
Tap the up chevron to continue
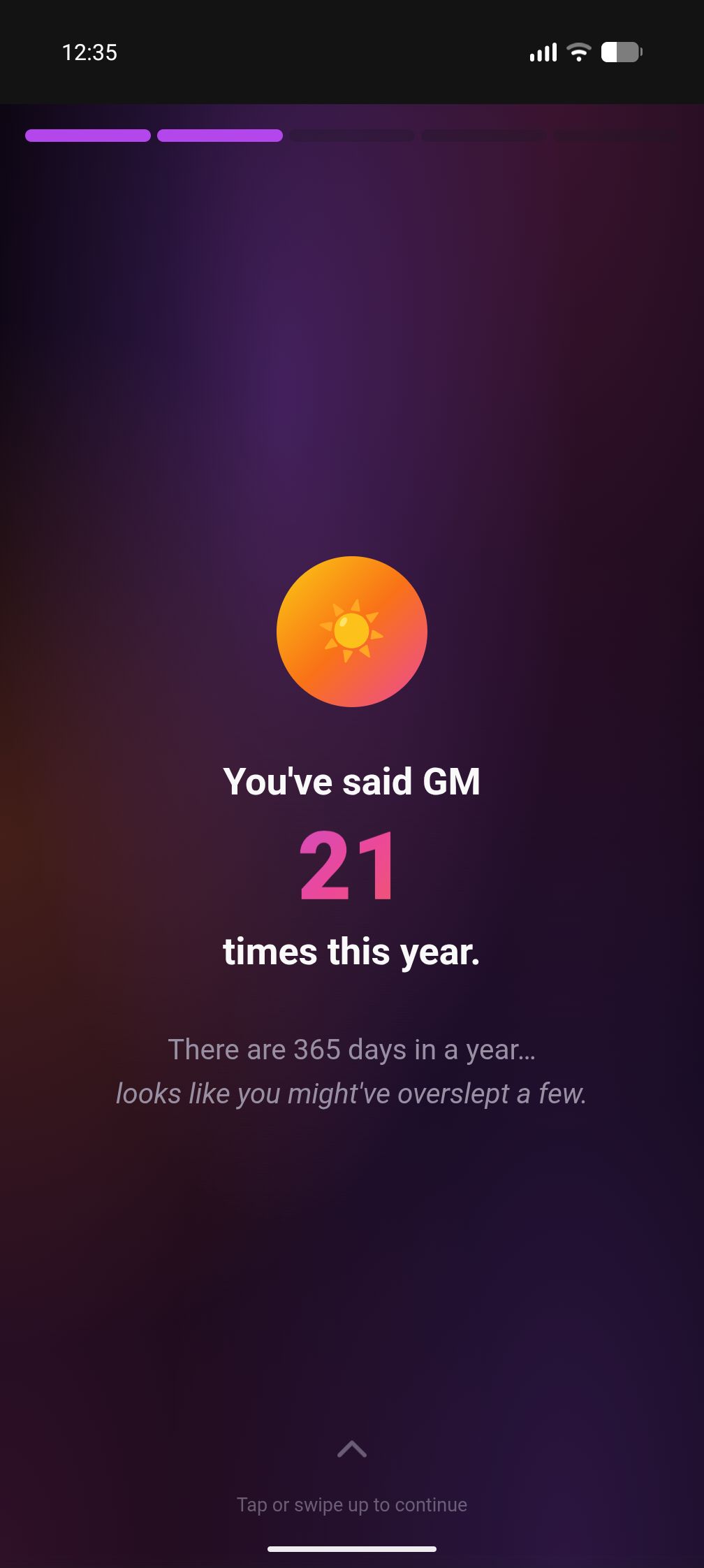pos(351,1450)
